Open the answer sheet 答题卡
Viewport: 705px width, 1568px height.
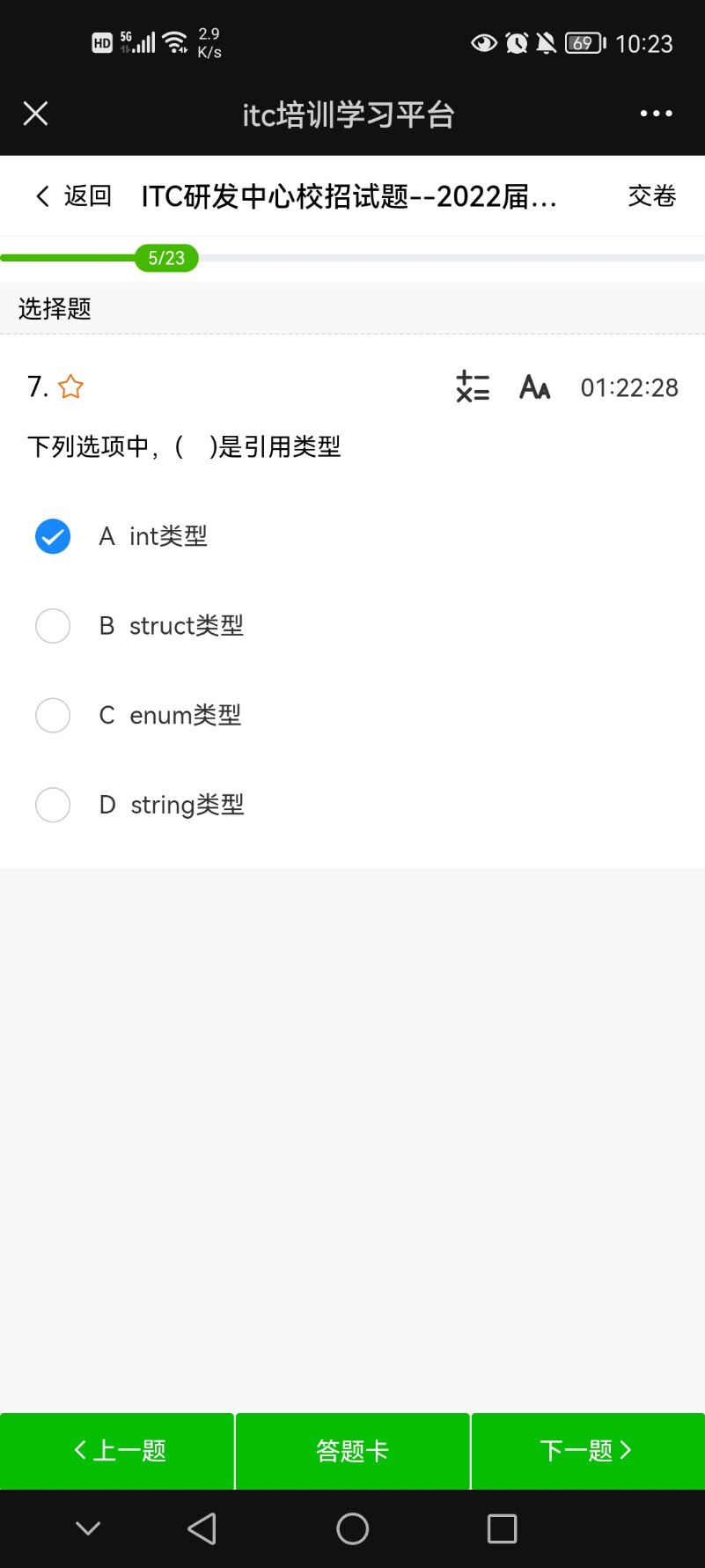point(352,1451)
